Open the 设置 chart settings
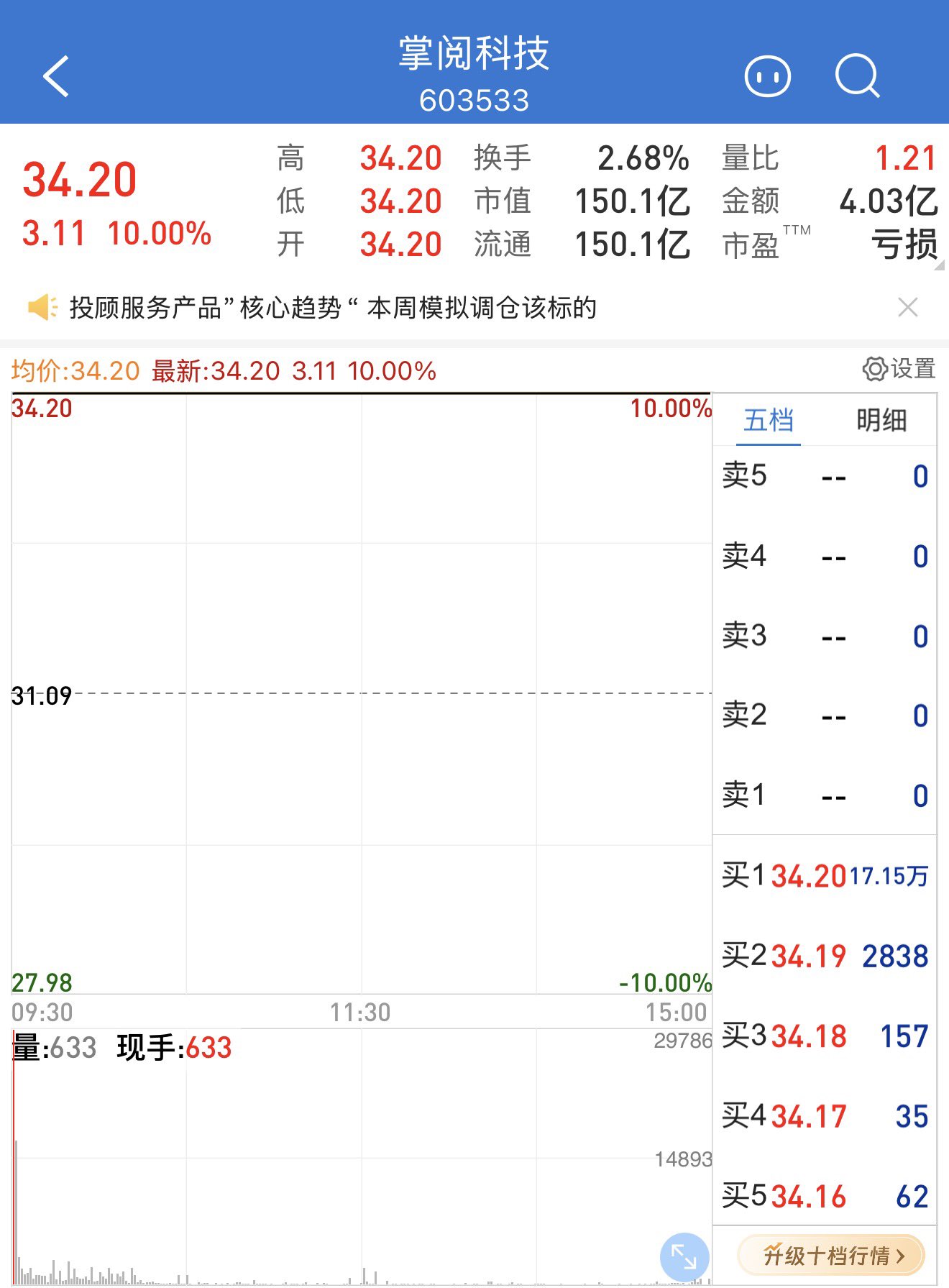Viewport: 949px width, 1288px height. pyautogui.click(x=899, y=369)
